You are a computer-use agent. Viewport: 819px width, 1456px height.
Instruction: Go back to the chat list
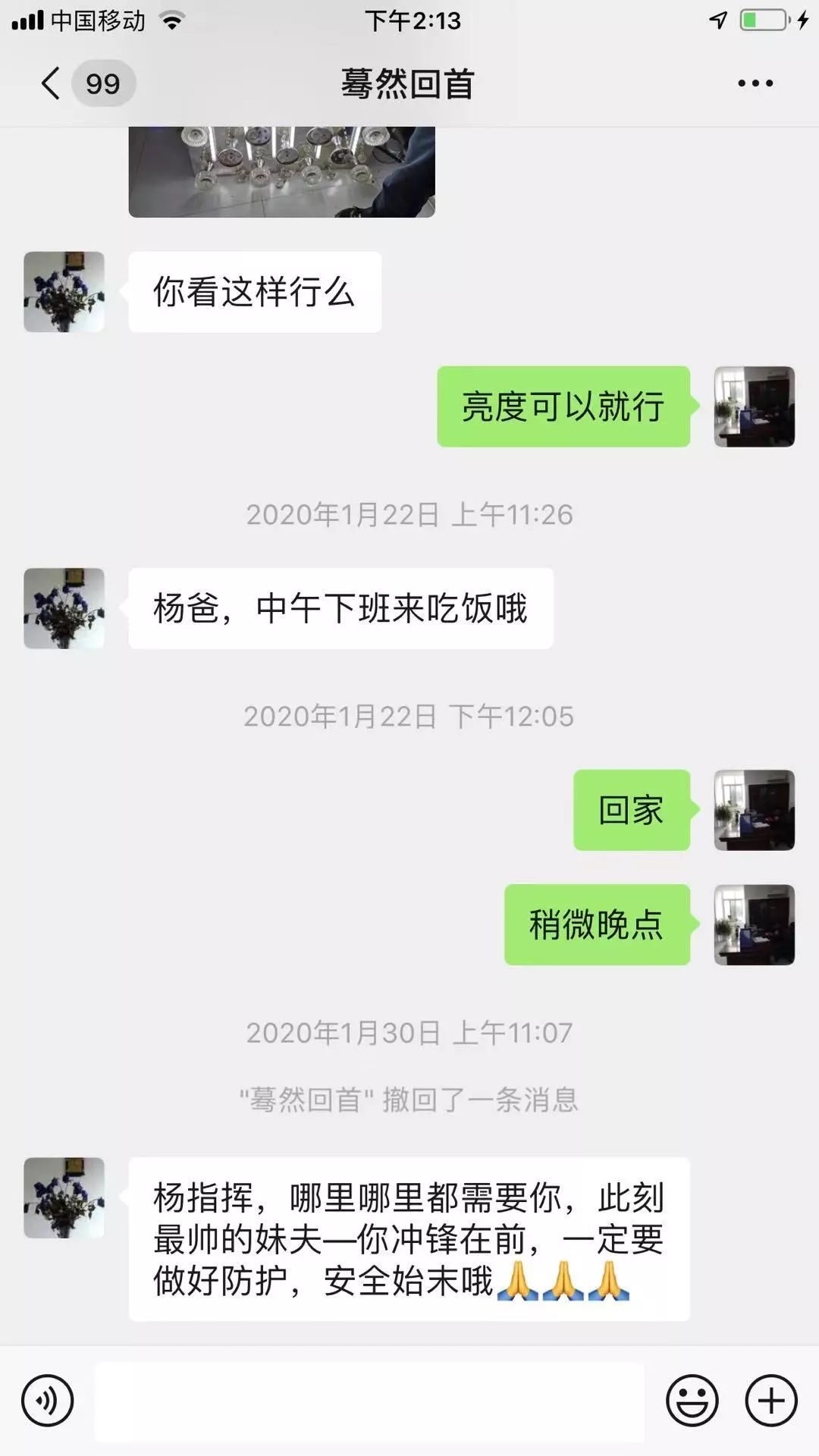pos(52,83)
